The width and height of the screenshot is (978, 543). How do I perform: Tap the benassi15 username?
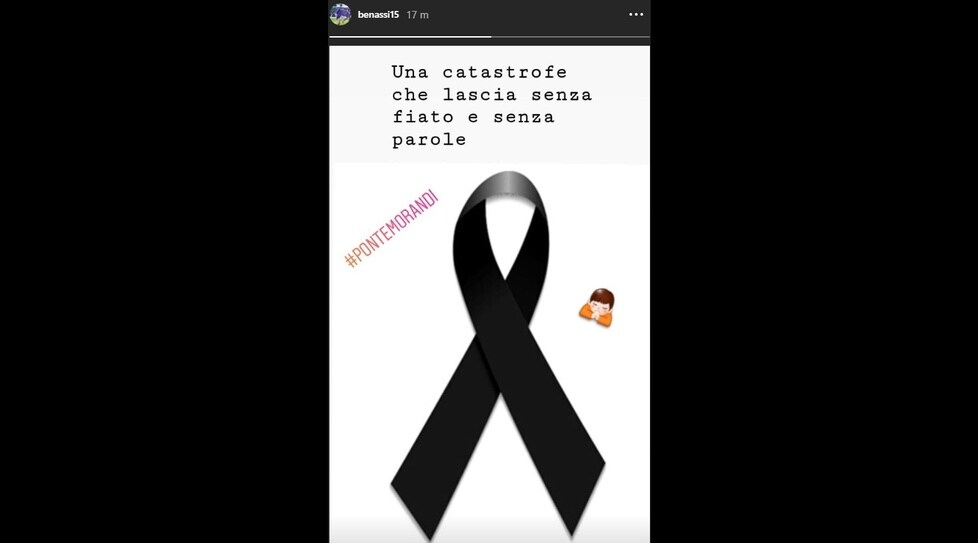(379, 14)
